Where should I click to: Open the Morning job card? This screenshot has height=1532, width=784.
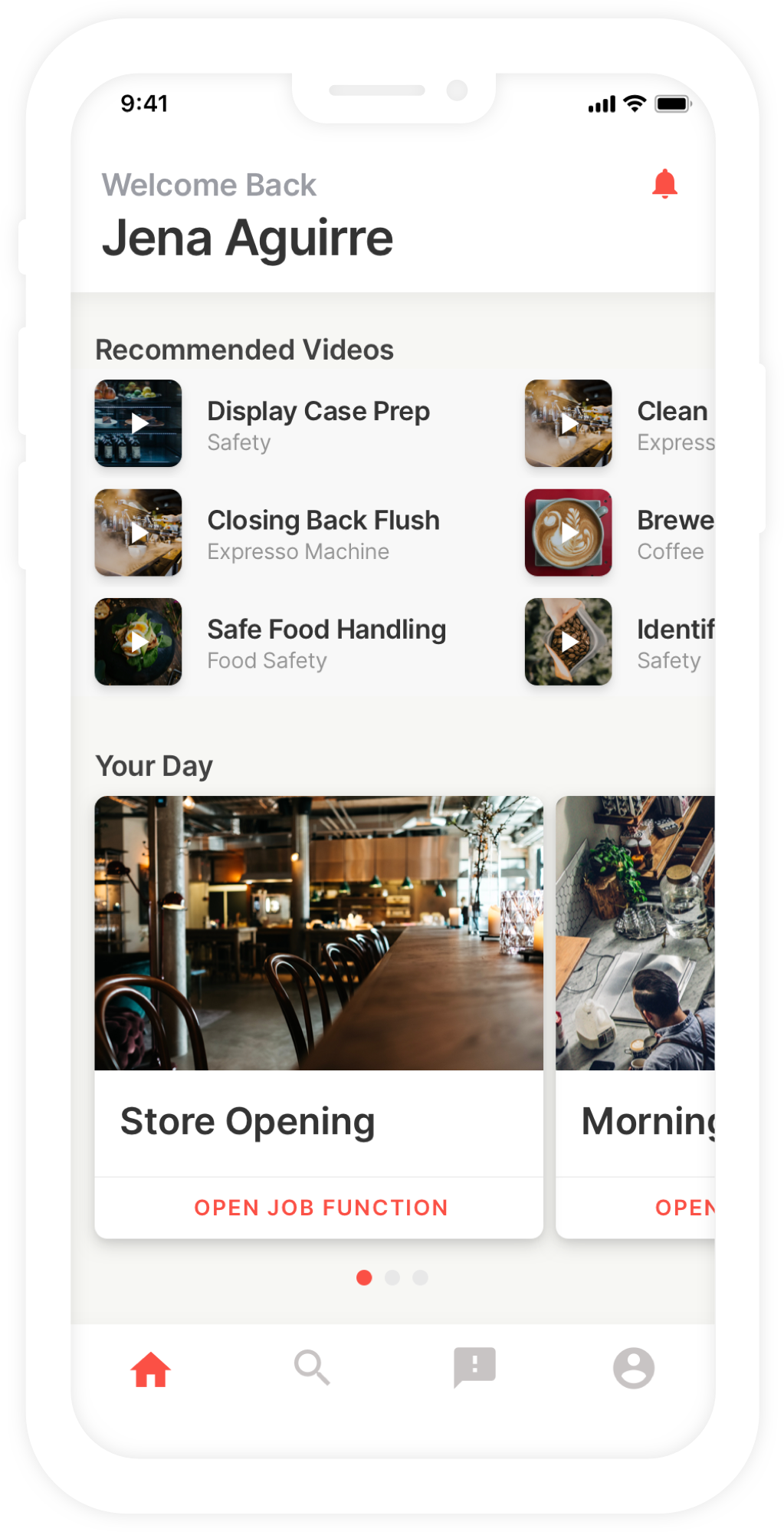pyautogui.click(x=635, y=1017)
